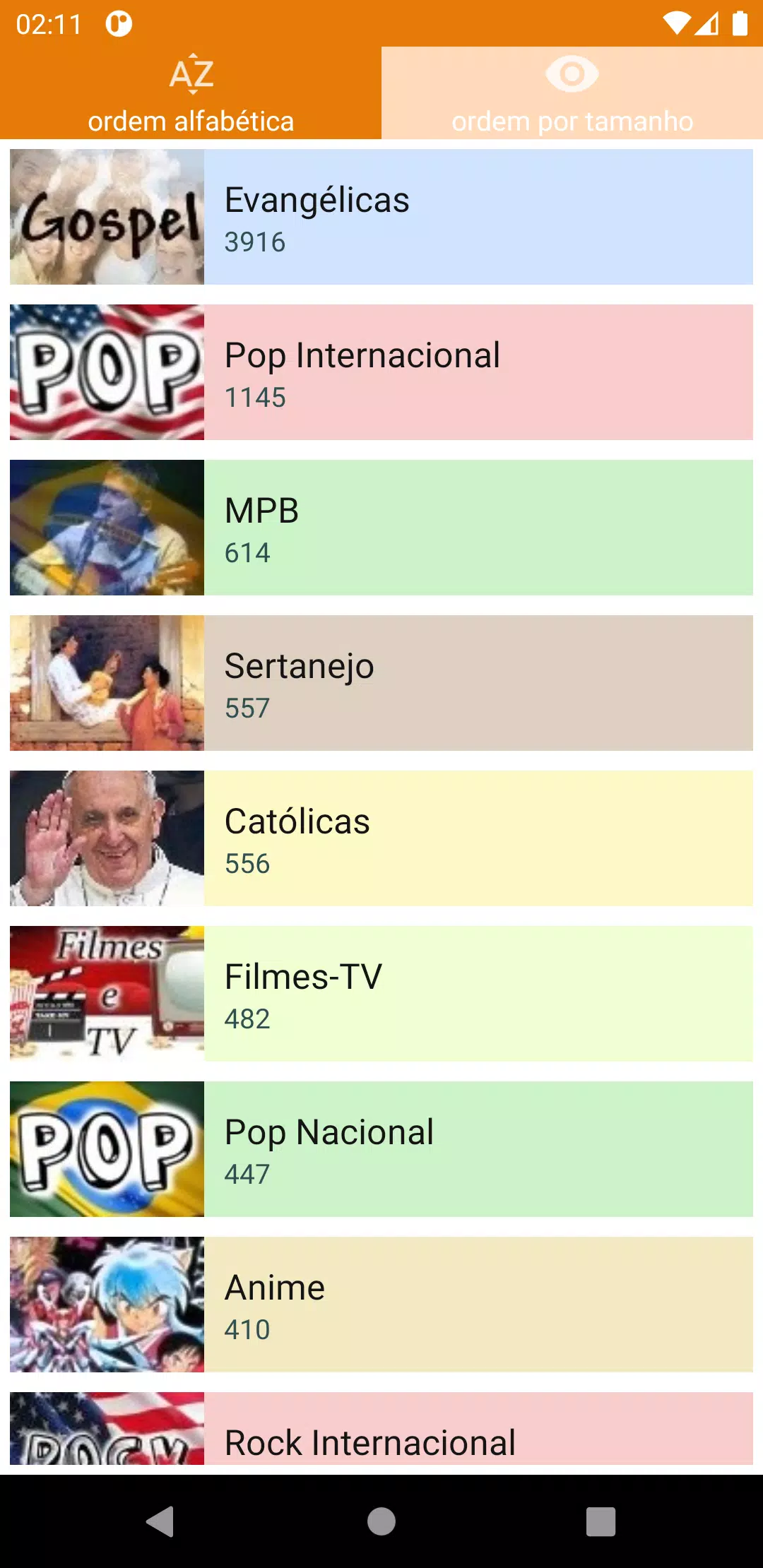Tap the system back button

161,1521
